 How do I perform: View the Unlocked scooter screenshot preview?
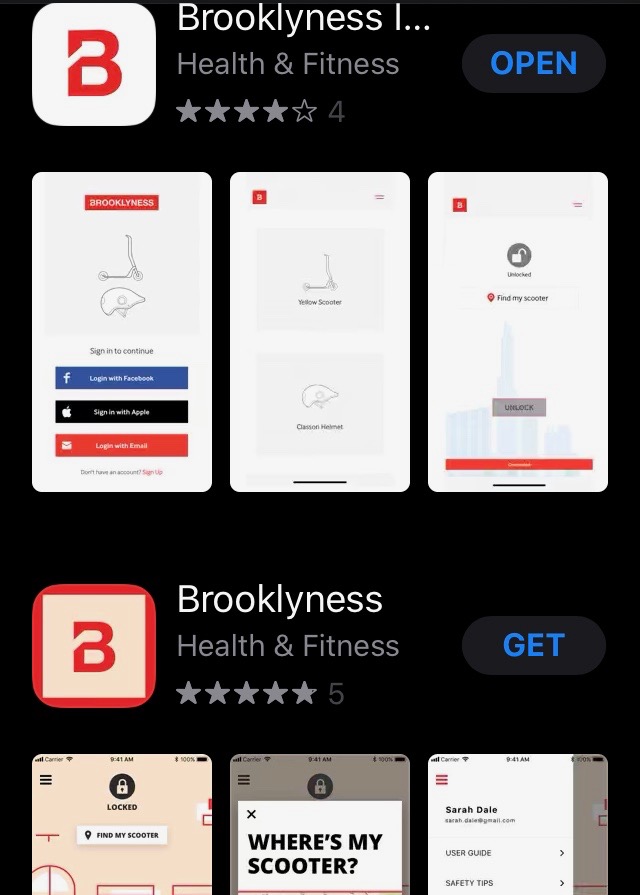pos(518,332)
